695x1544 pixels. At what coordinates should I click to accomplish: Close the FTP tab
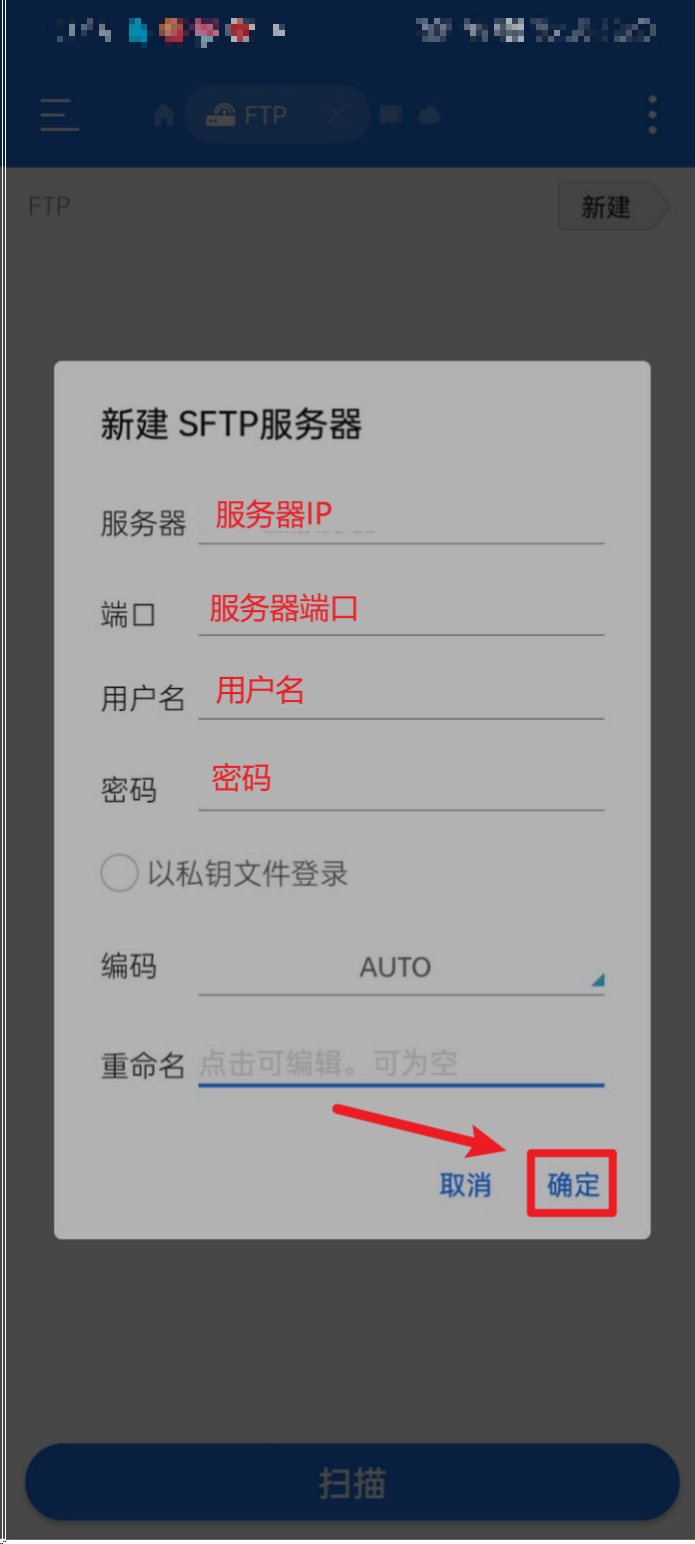(x=338, y=116)
